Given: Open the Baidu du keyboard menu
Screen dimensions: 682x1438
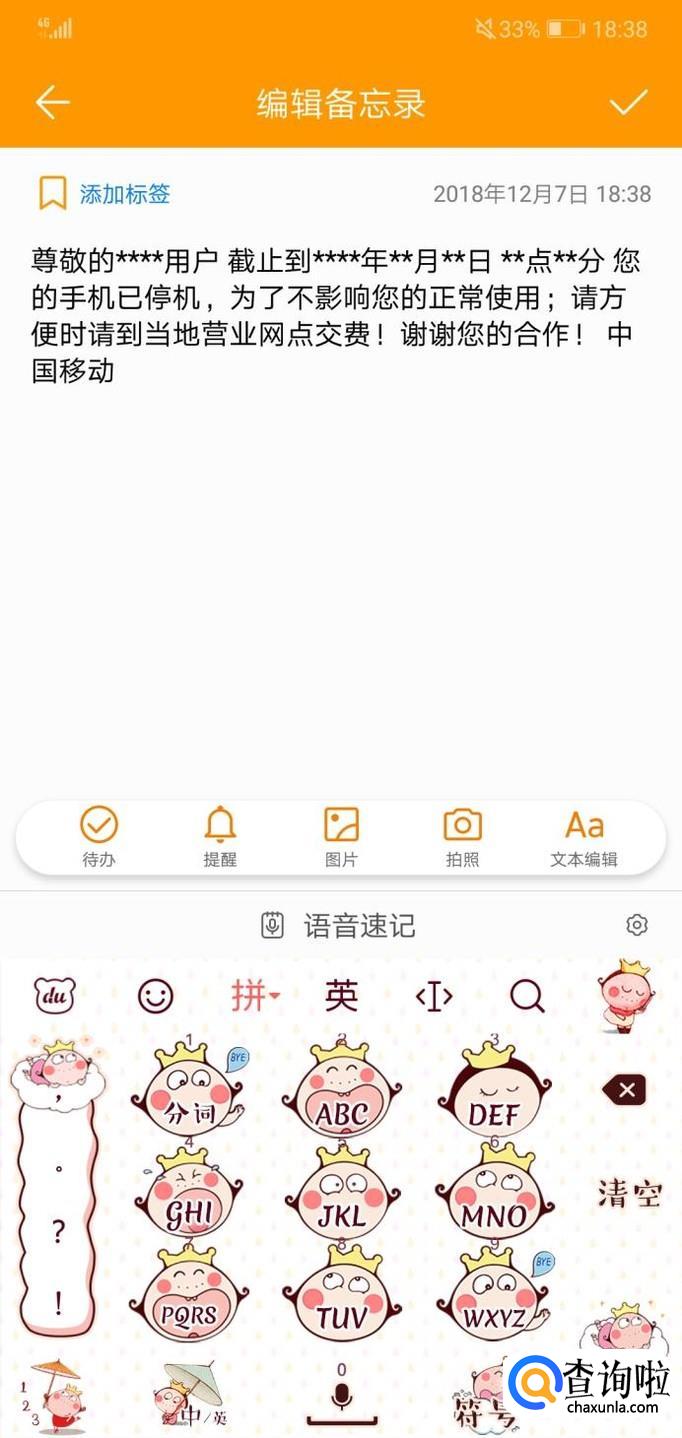Looking at the screenshot, I should point(55,996).
